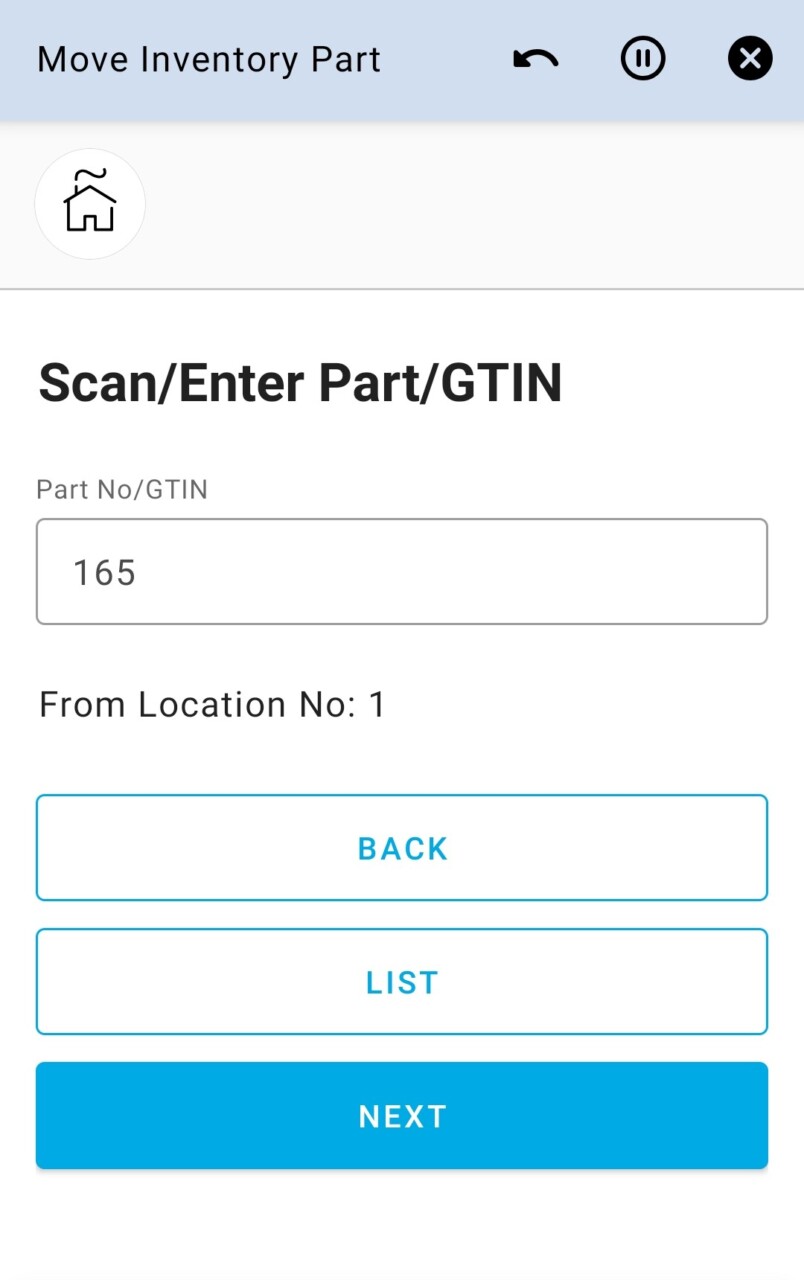Open the home icon

coord(90,204)
